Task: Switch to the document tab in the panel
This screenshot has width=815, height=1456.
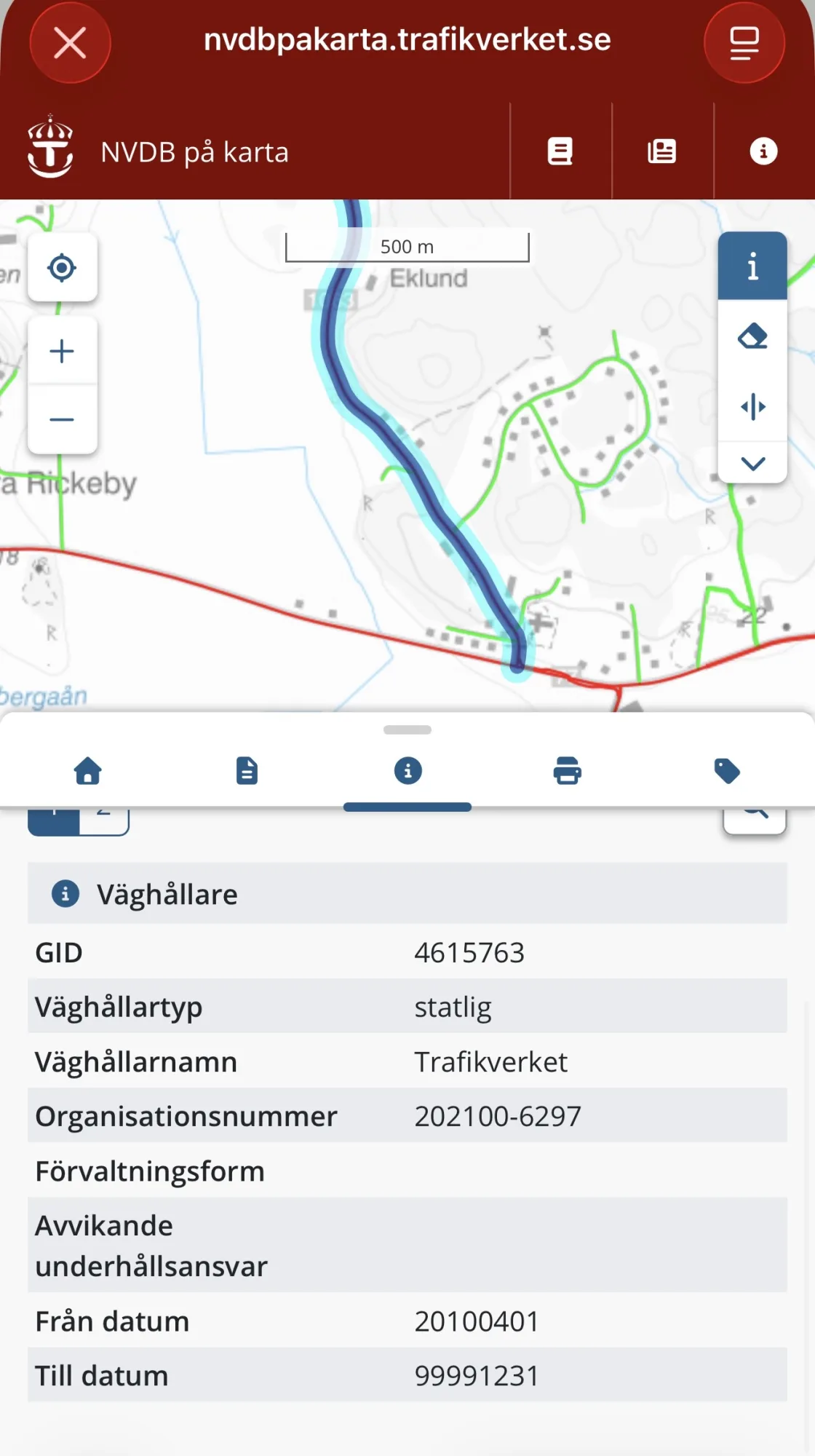Action: 247,770
